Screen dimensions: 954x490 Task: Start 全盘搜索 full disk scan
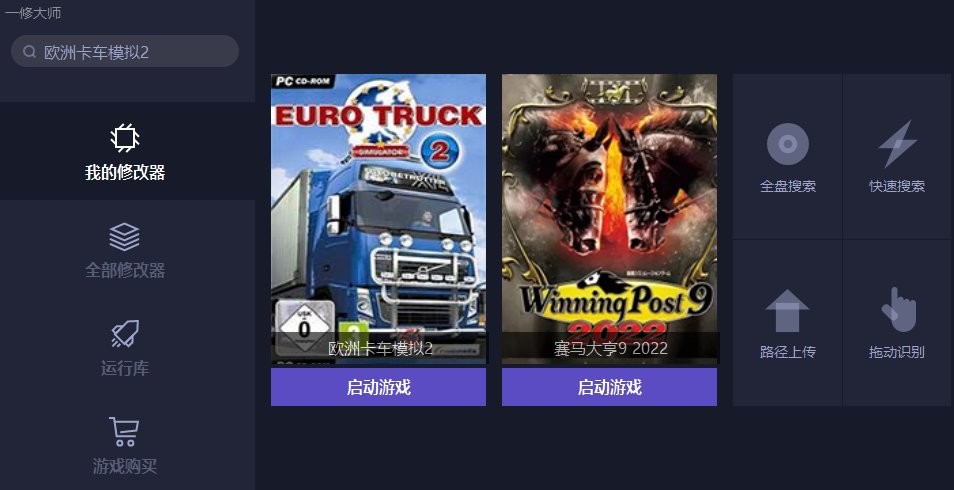click(787, 158)
